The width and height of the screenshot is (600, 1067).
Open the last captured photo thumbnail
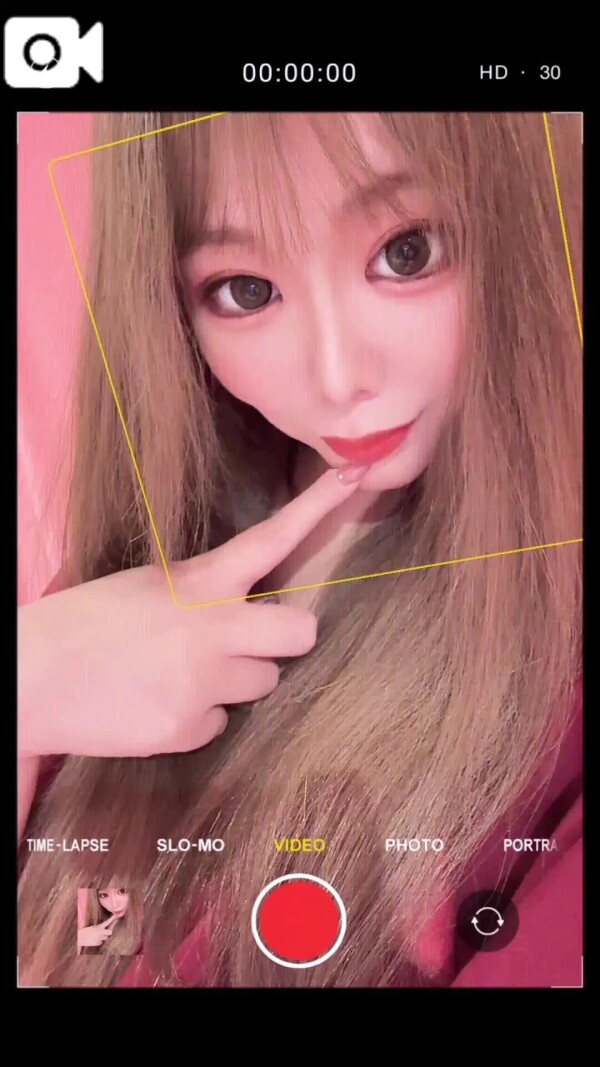(x=110, y=921)
